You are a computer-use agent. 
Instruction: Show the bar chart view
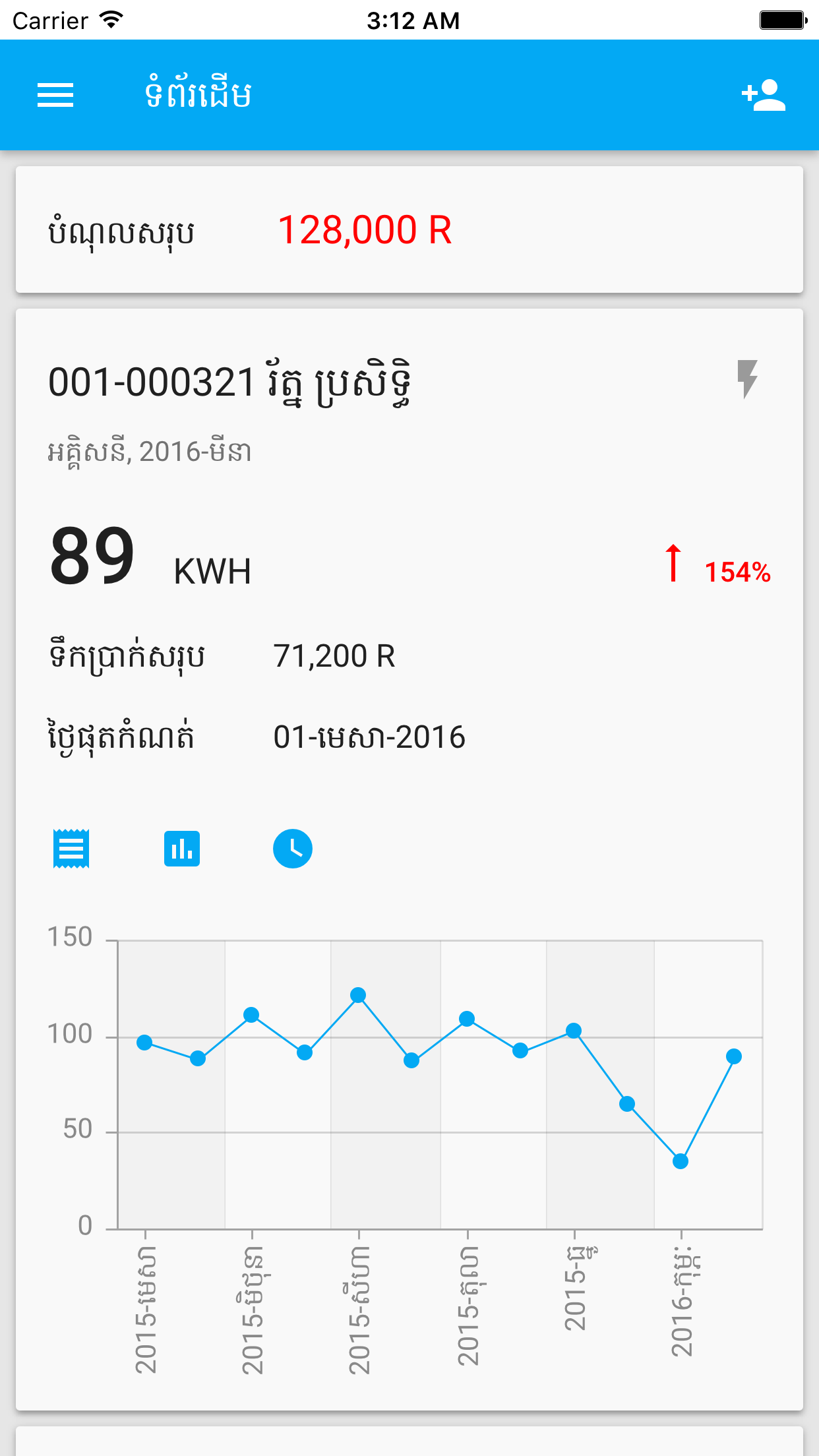click(182, 849)
